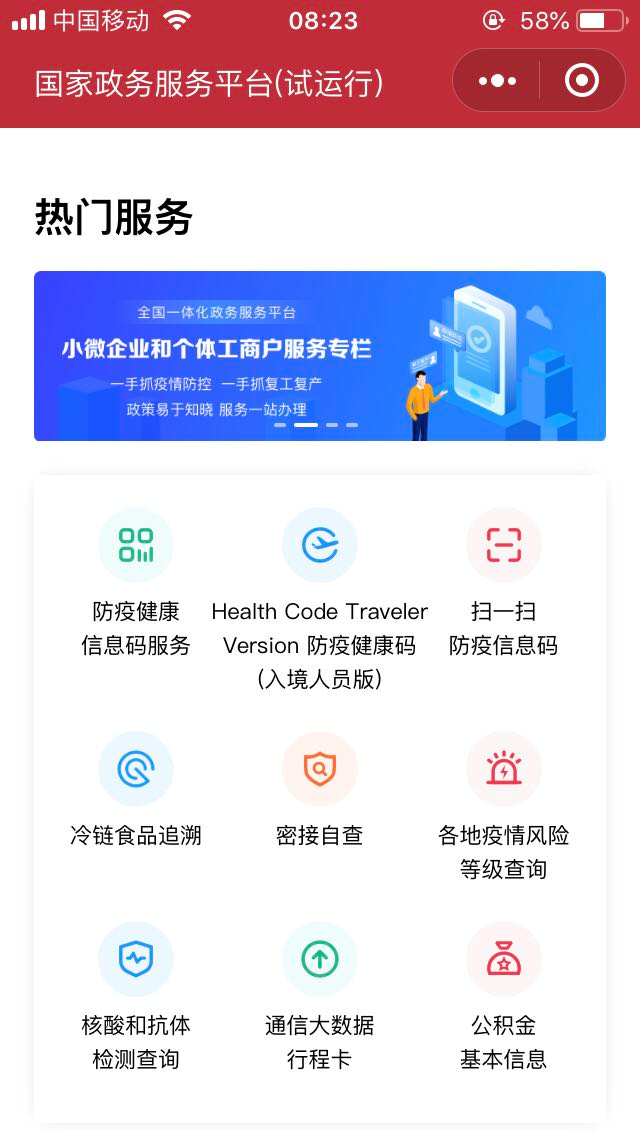This screenshot has width=640, height=1136.
Task: Open 核酸和抗体检测查询
Action: coord(136,960)
